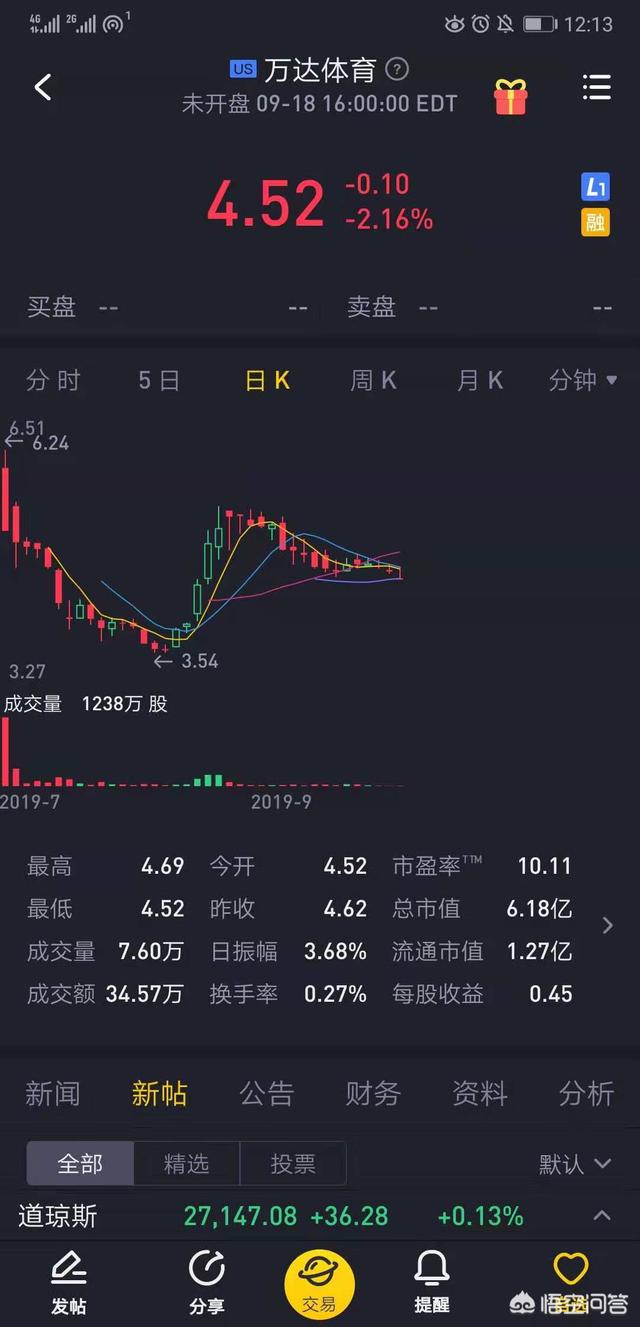Filter posts by 投票
This screenshot has width=640, height=1327.
pos(293,1164)
